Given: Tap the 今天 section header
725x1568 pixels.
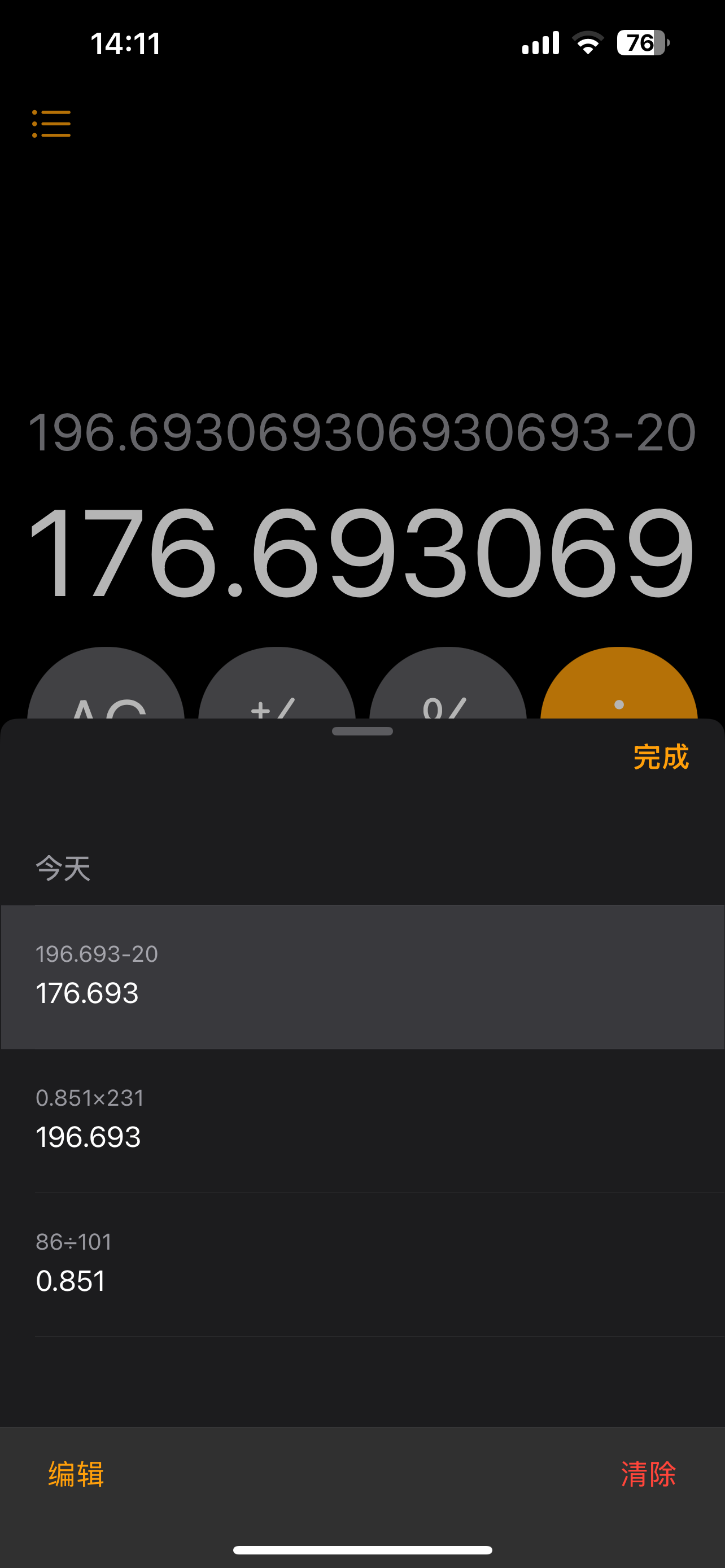Looking at the screenshot, I should 63,870.
